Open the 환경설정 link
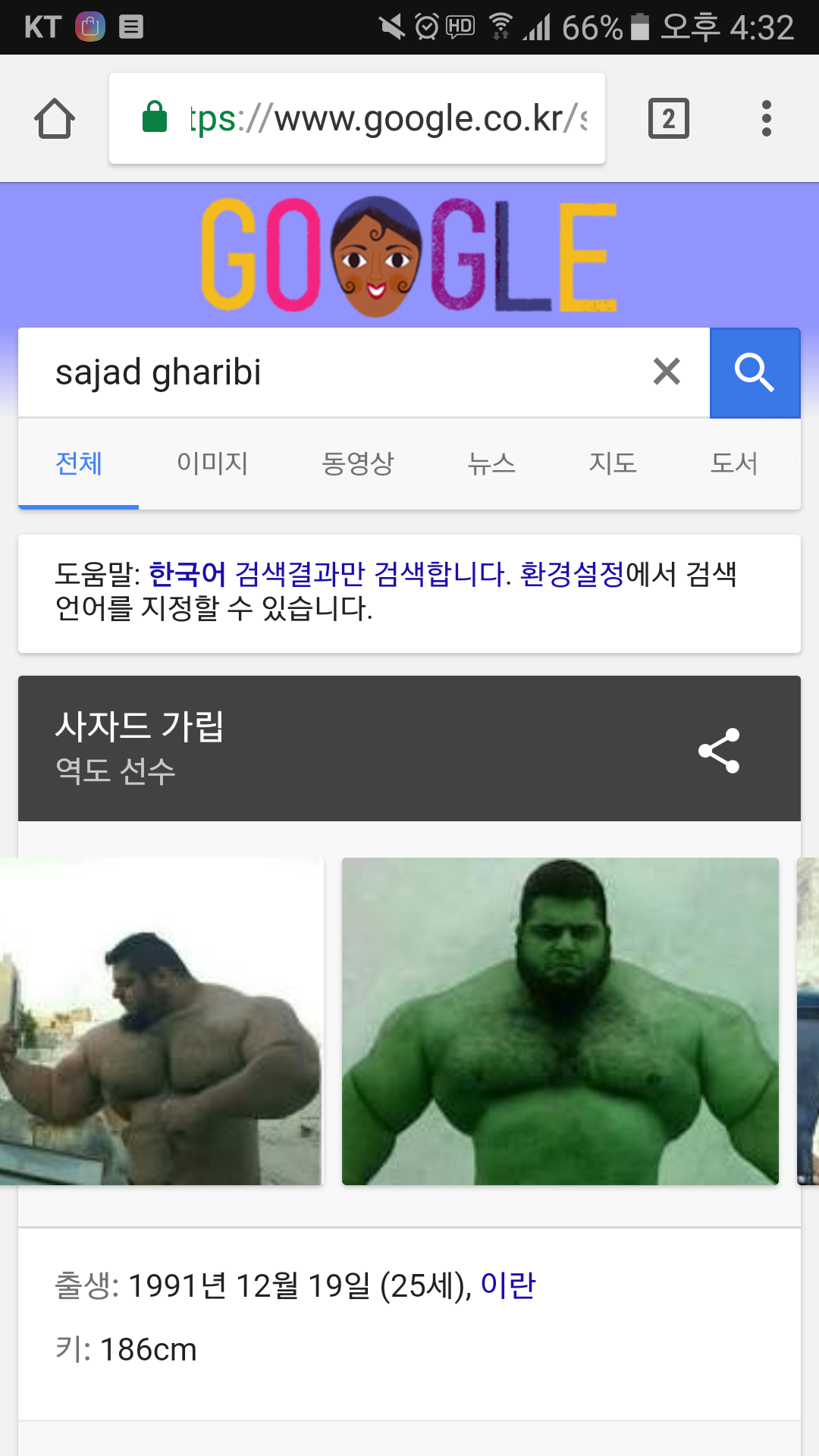The image size is (819, 1456). coord(572,574)
